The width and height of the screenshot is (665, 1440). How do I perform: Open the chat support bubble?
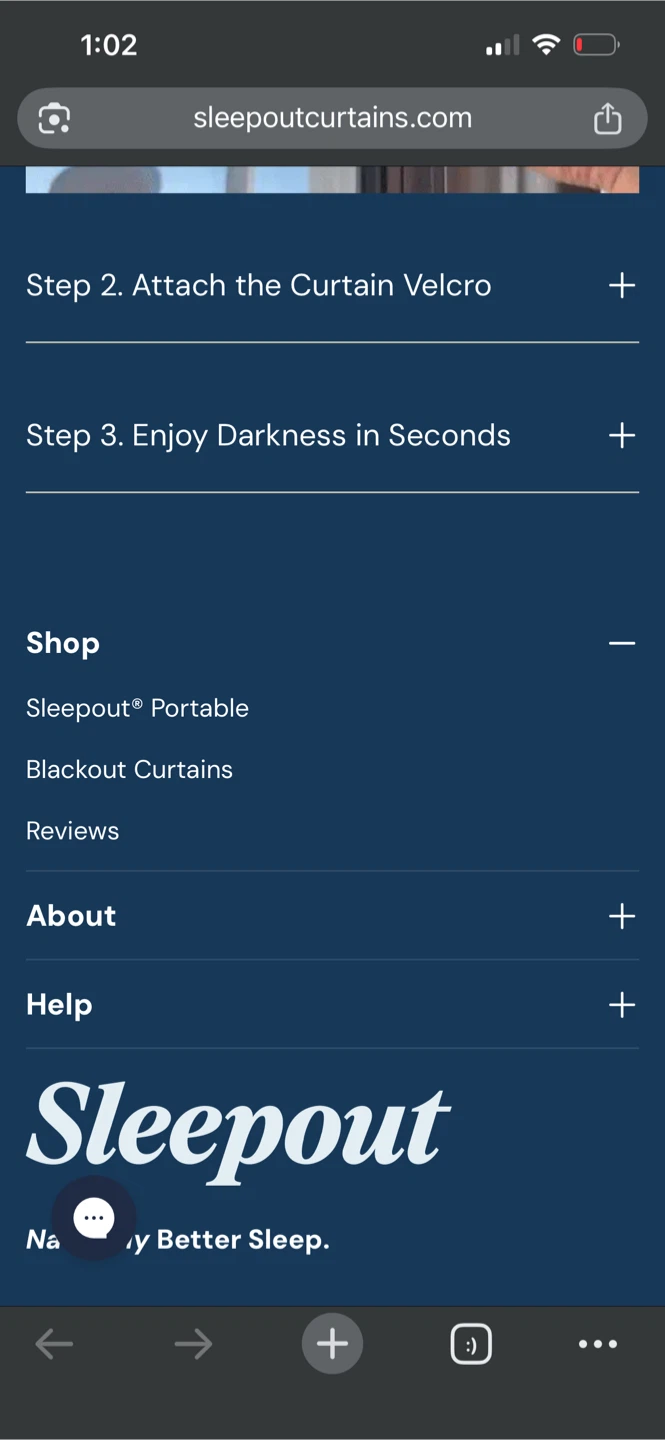[94, 1218]
